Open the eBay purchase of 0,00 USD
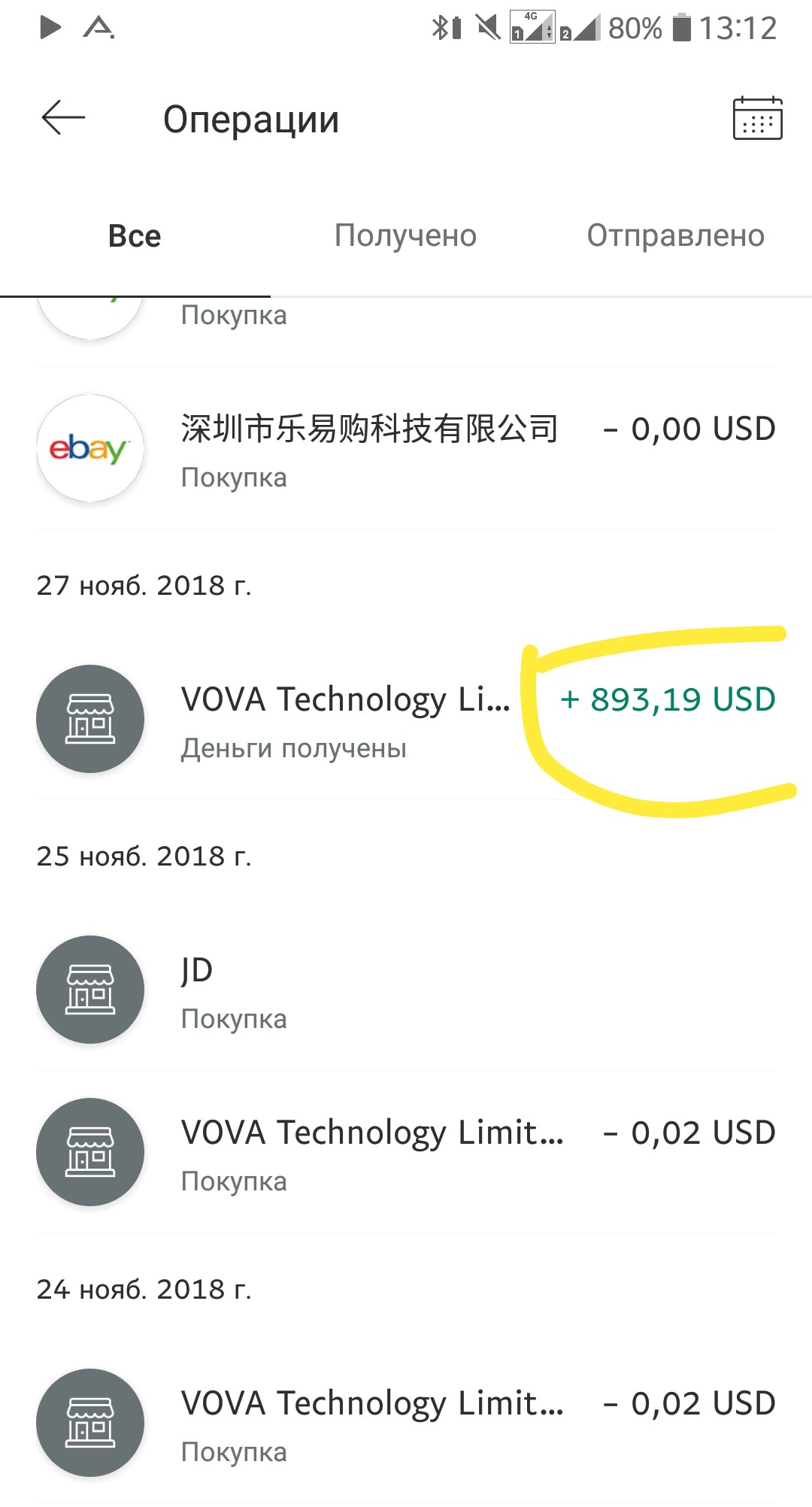This screenshot has width=812, height=1507. (x=406, y=449)
